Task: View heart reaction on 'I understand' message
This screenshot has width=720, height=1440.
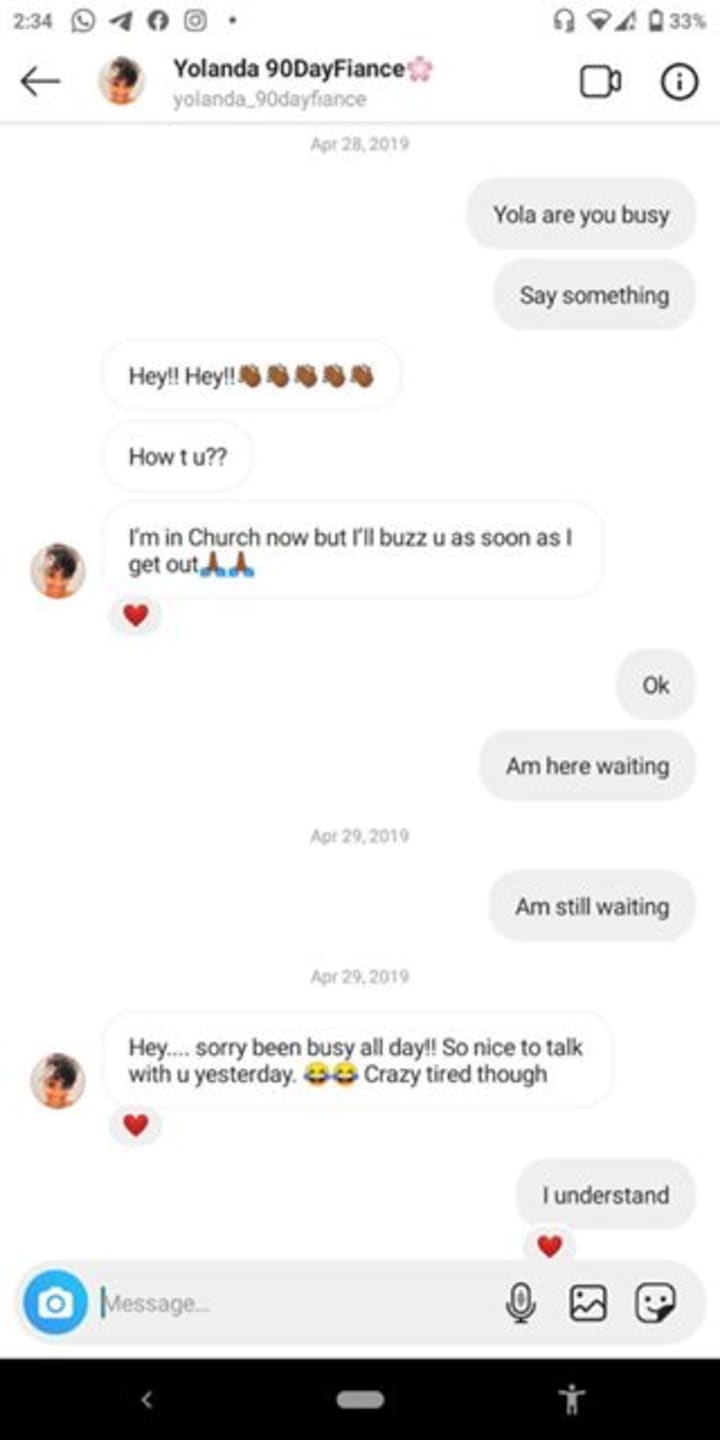Action: tap(549, 1246)
